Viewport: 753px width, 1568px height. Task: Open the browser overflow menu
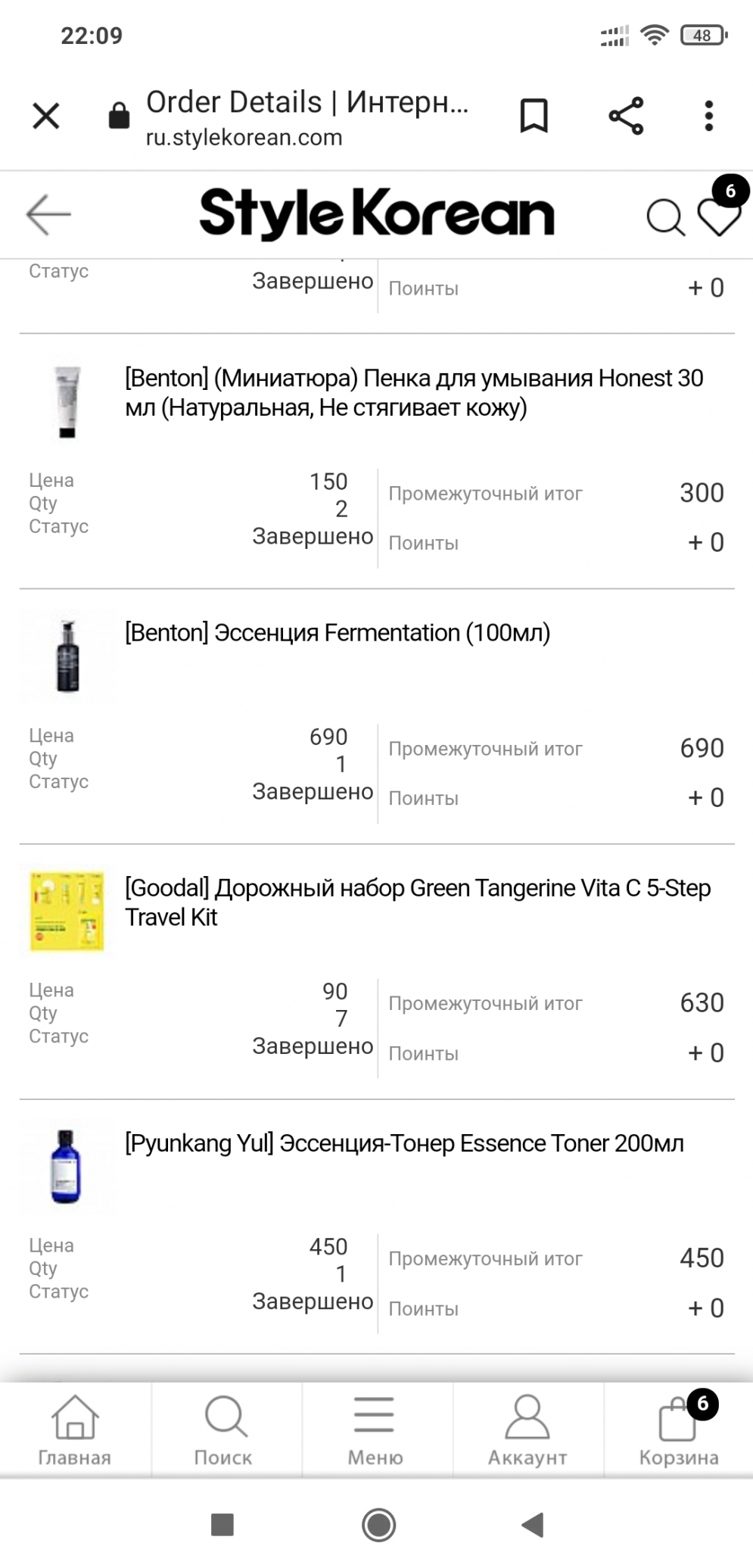point(708,116)
